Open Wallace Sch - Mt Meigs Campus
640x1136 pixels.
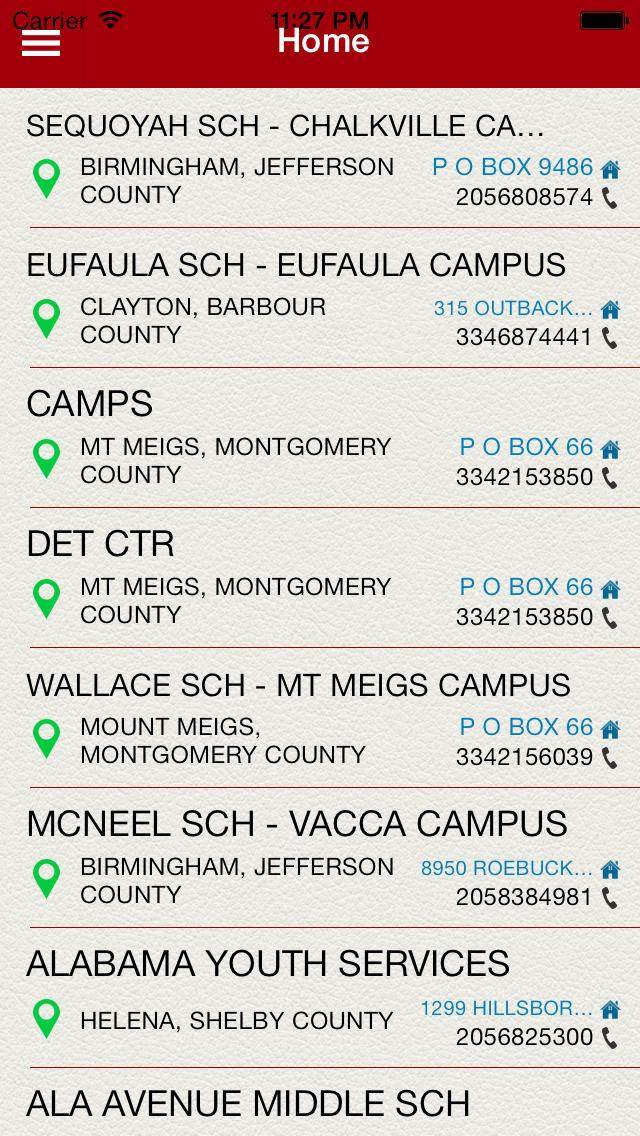pyautogui.click(x=320, y=717)
